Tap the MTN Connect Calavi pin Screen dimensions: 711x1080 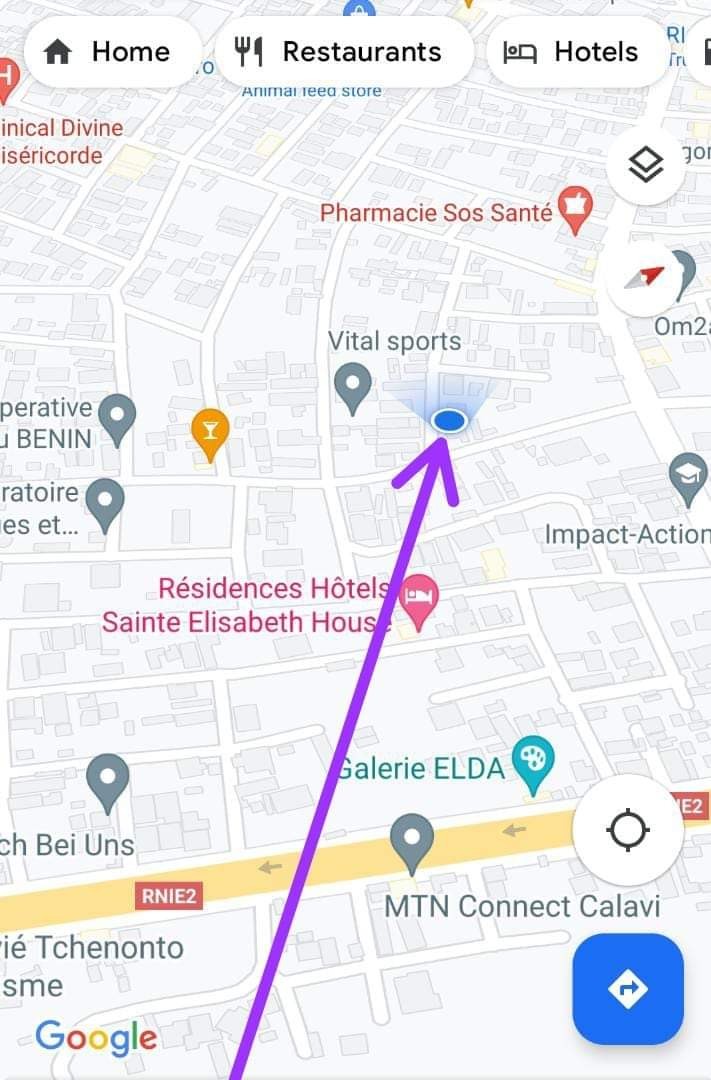point(411,841)
